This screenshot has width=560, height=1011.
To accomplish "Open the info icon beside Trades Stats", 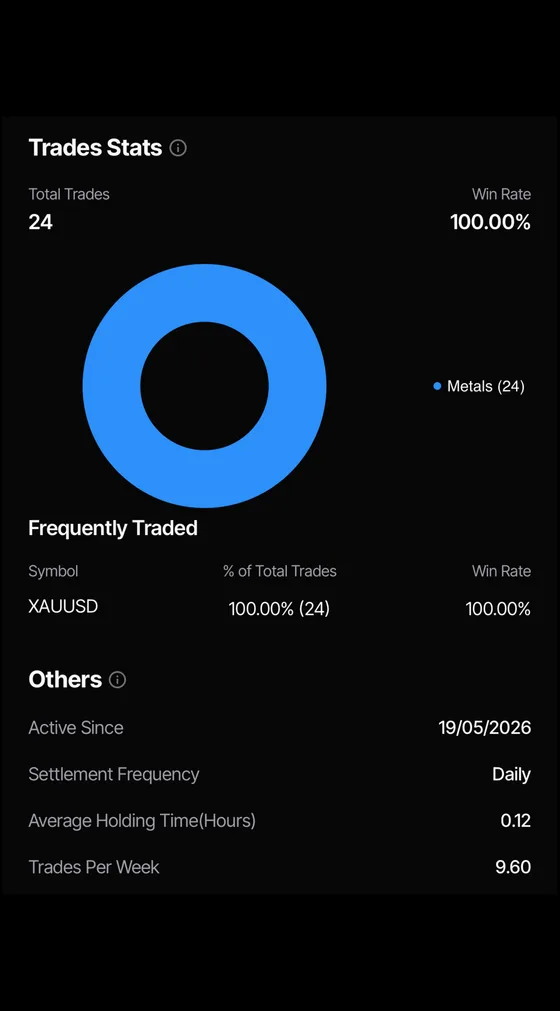I will [178, 148].
